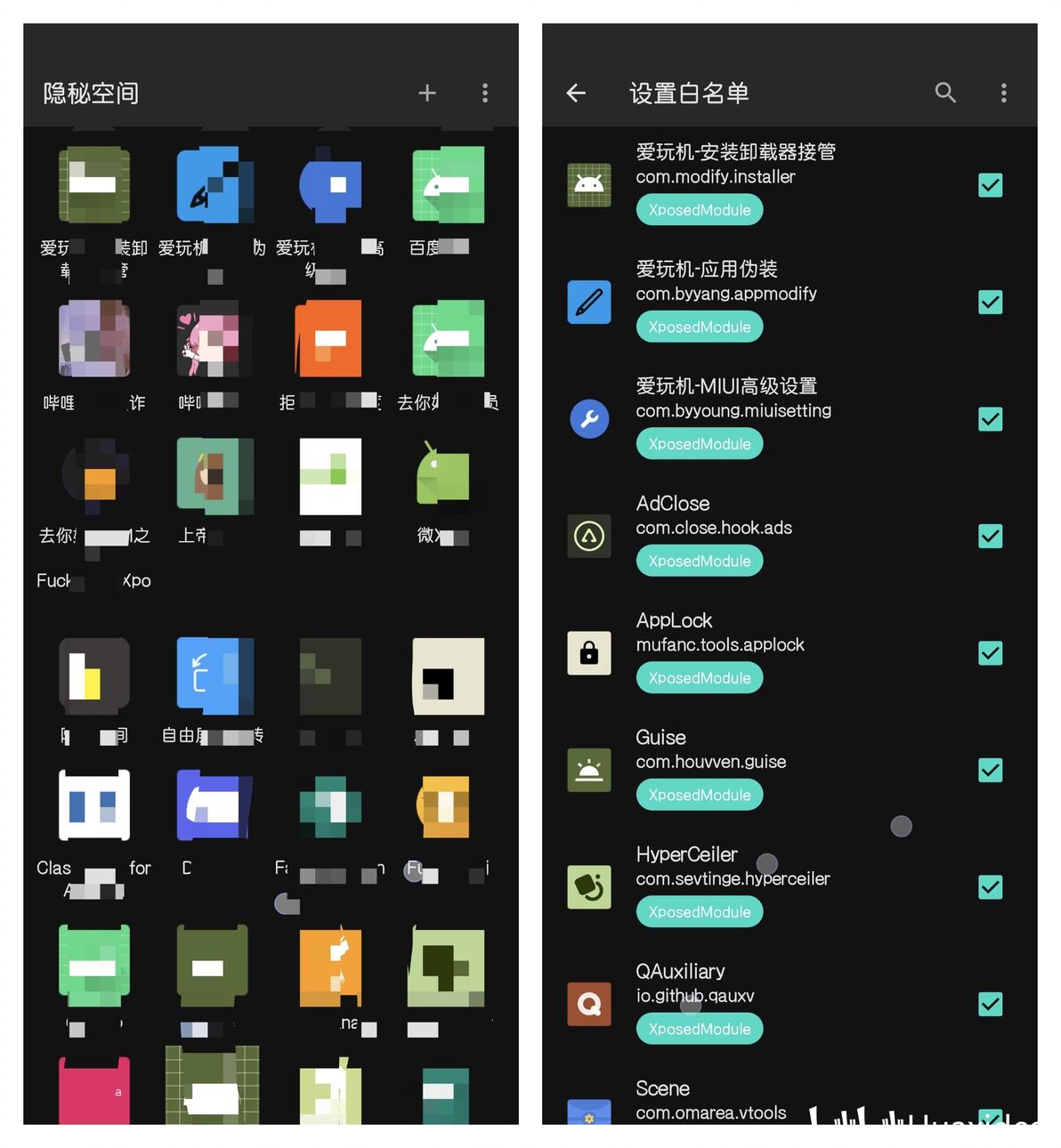Search the 设置白名单 app list

[945, 93]
